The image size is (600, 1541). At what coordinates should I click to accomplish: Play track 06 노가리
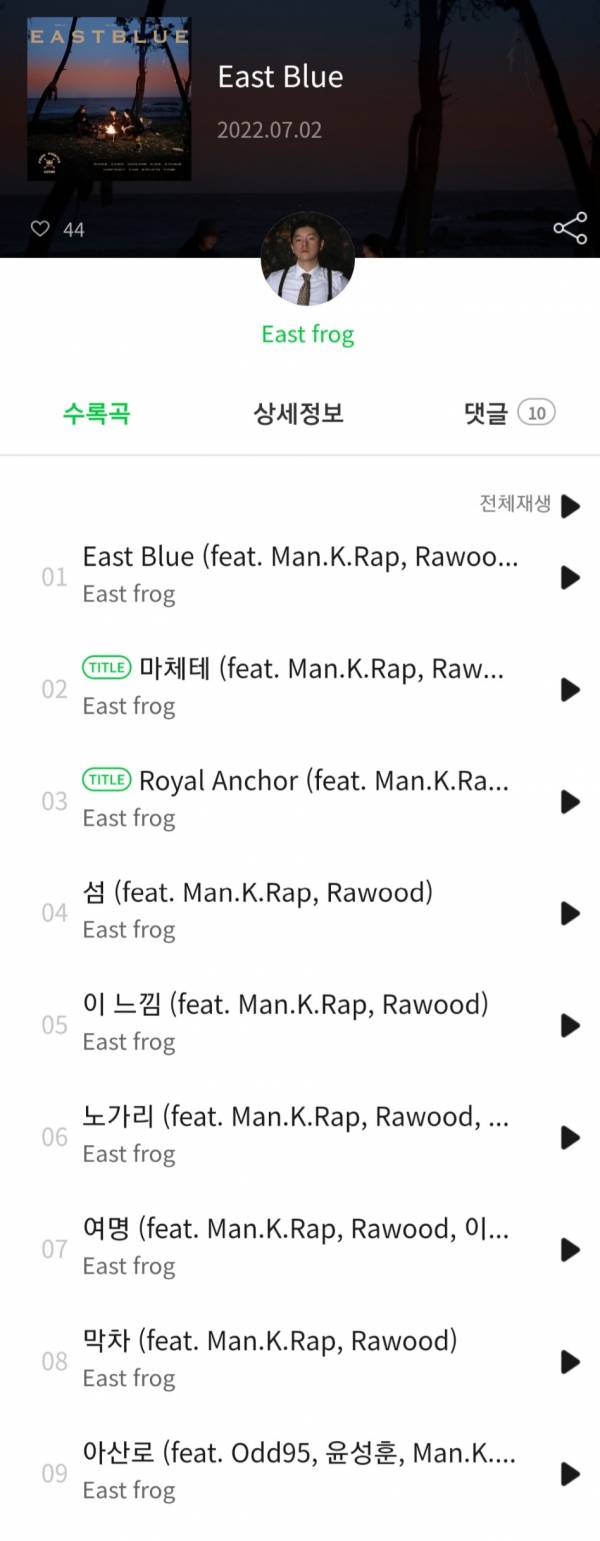point(570,1137)
